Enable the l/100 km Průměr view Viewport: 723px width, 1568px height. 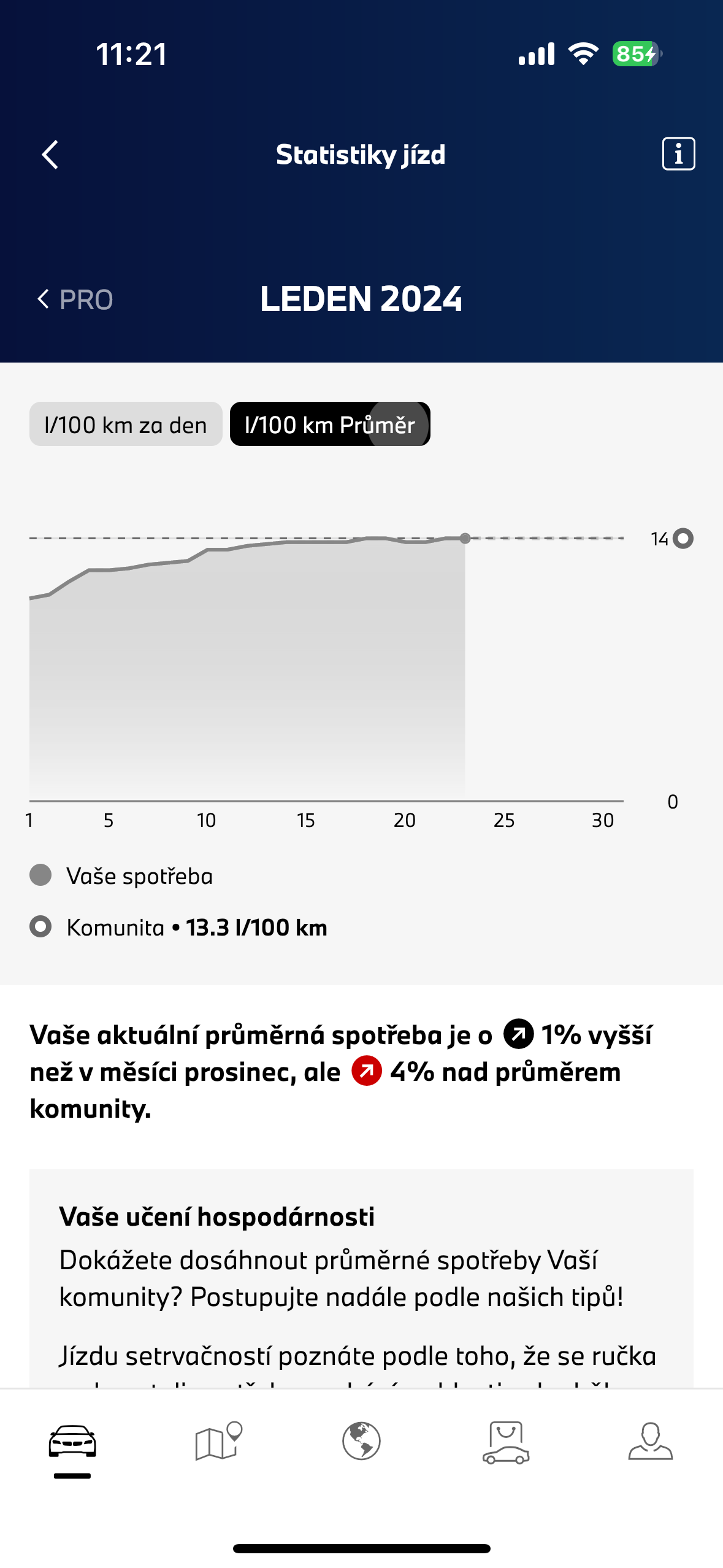point(330,424)
